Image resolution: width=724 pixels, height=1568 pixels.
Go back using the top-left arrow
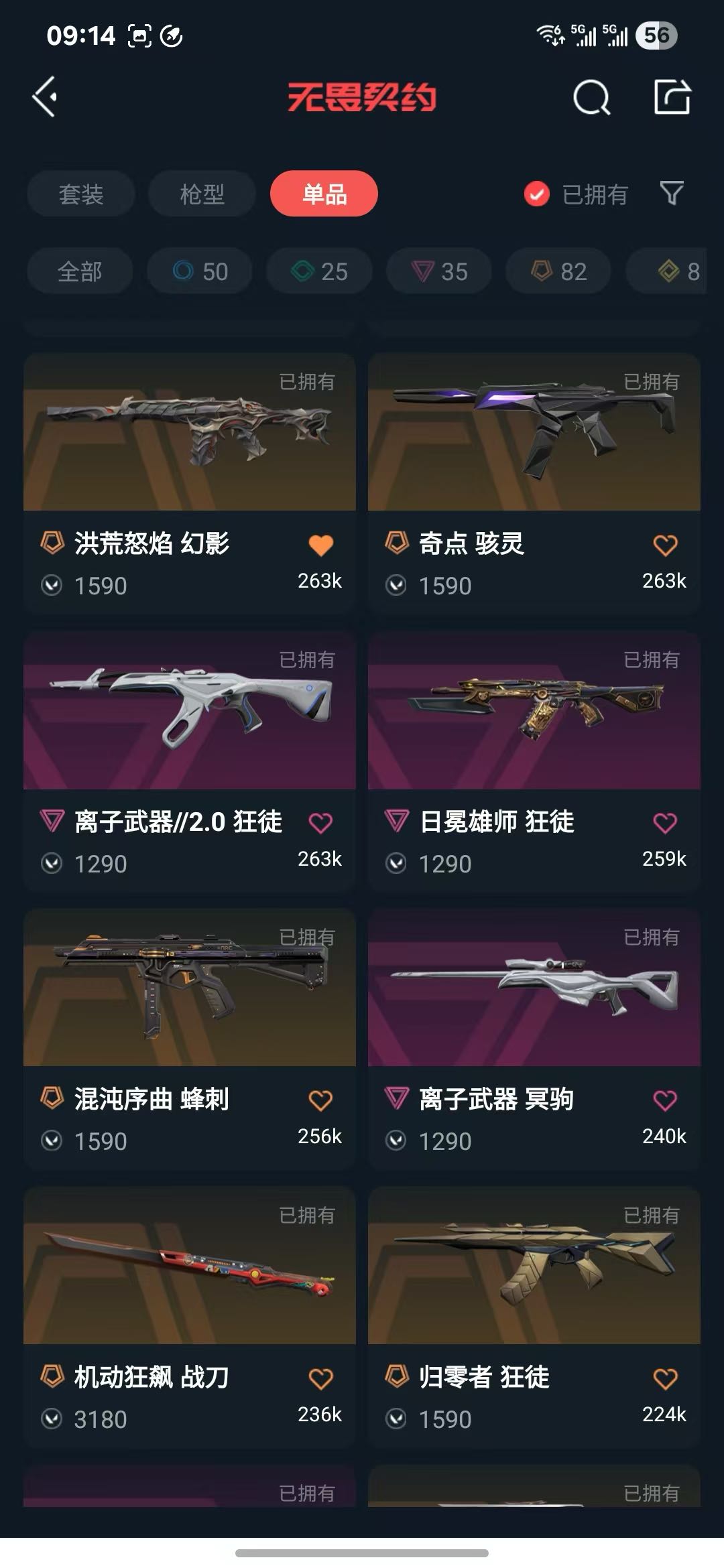45,97
